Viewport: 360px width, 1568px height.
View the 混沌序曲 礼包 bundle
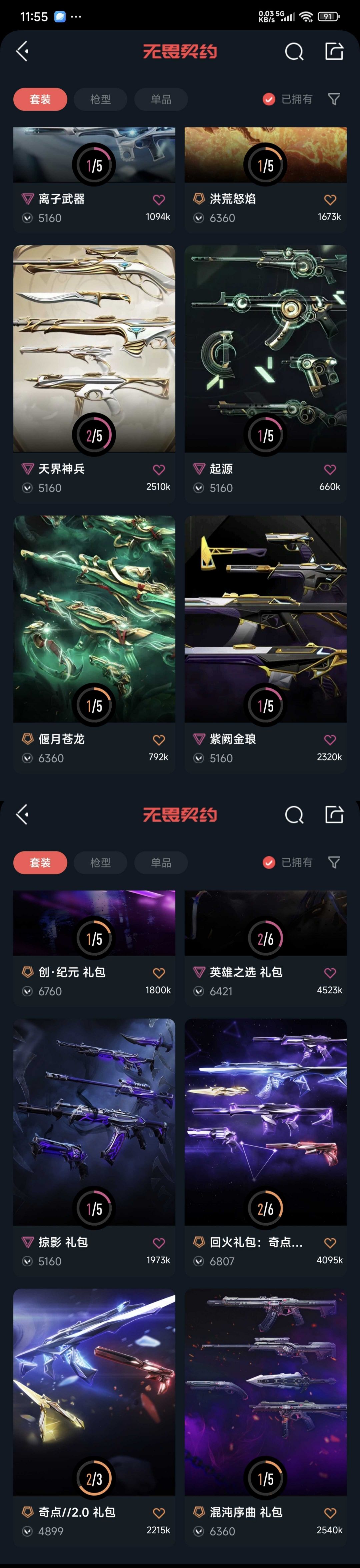tap(265, 1391)
